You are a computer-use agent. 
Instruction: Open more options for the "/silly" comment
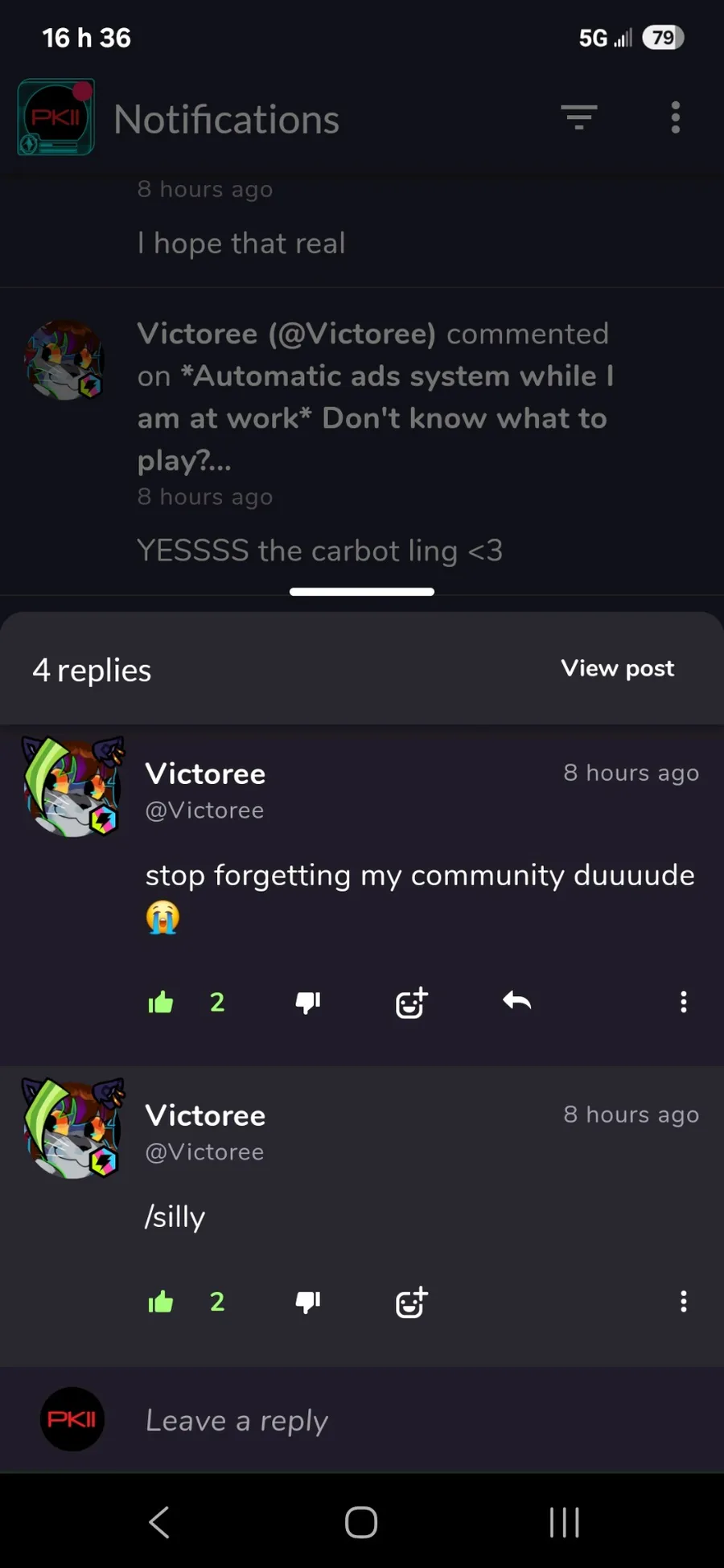[683, 1302]
